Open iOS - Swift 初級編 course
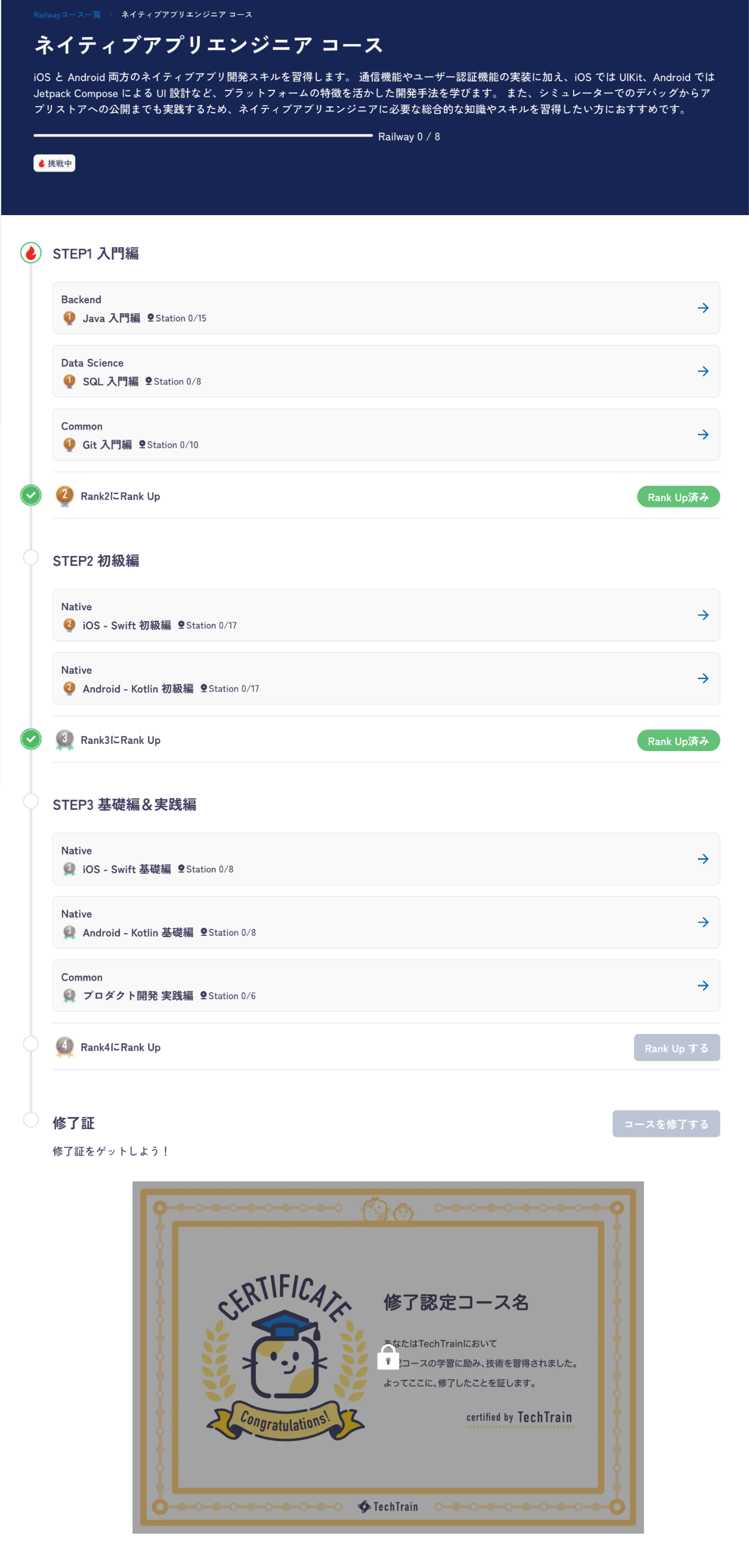Viewport: 749px width, 1568px height. 386,616
